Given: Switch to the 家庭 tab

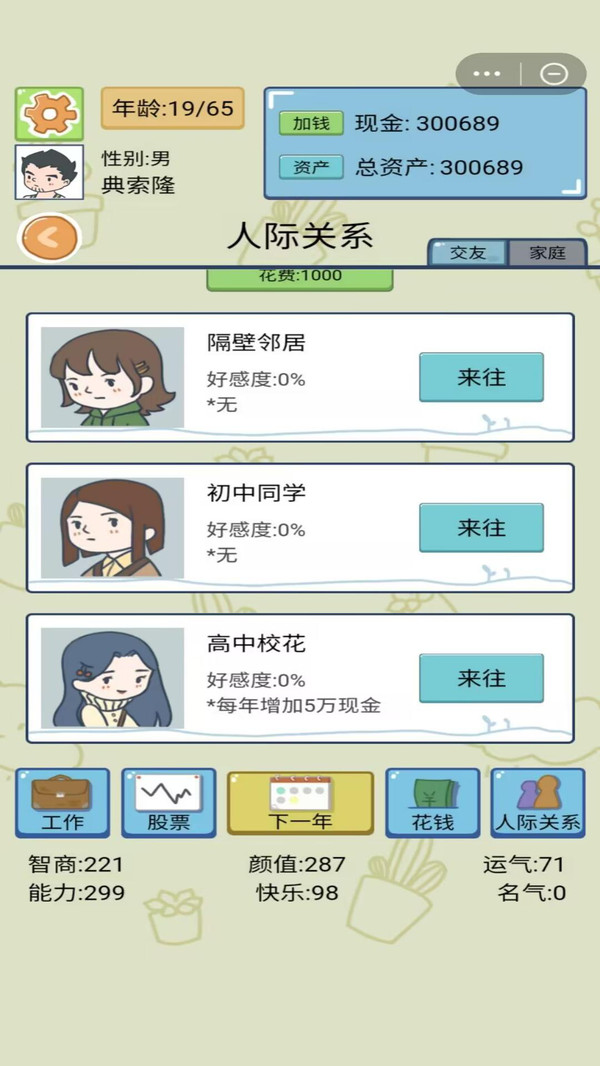Looking at the screenshot, I should click(x=547, y=253).
